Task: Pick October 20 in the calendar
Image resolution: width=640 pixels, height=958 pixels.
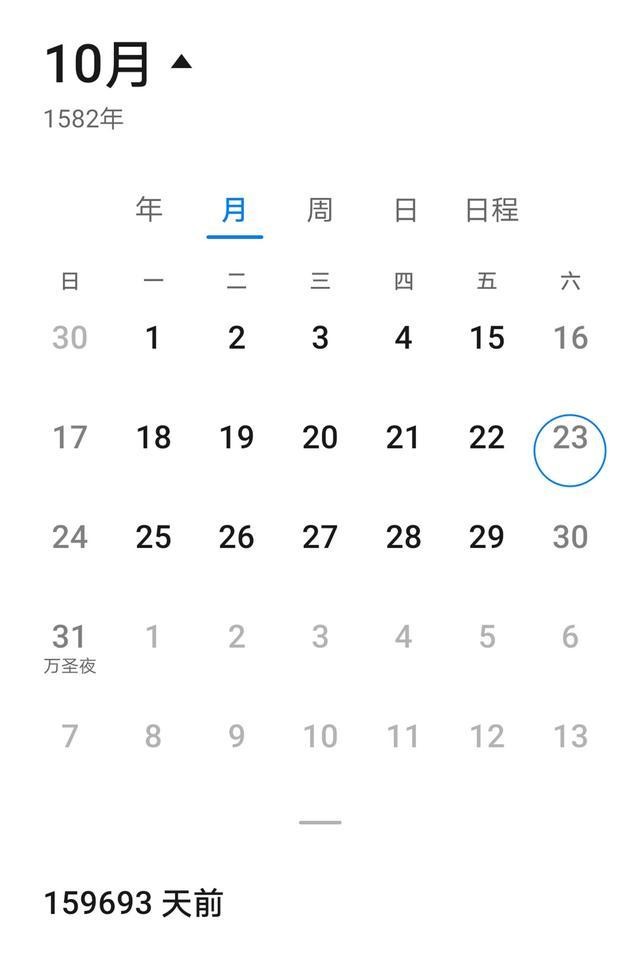Action: pos(320,438)
